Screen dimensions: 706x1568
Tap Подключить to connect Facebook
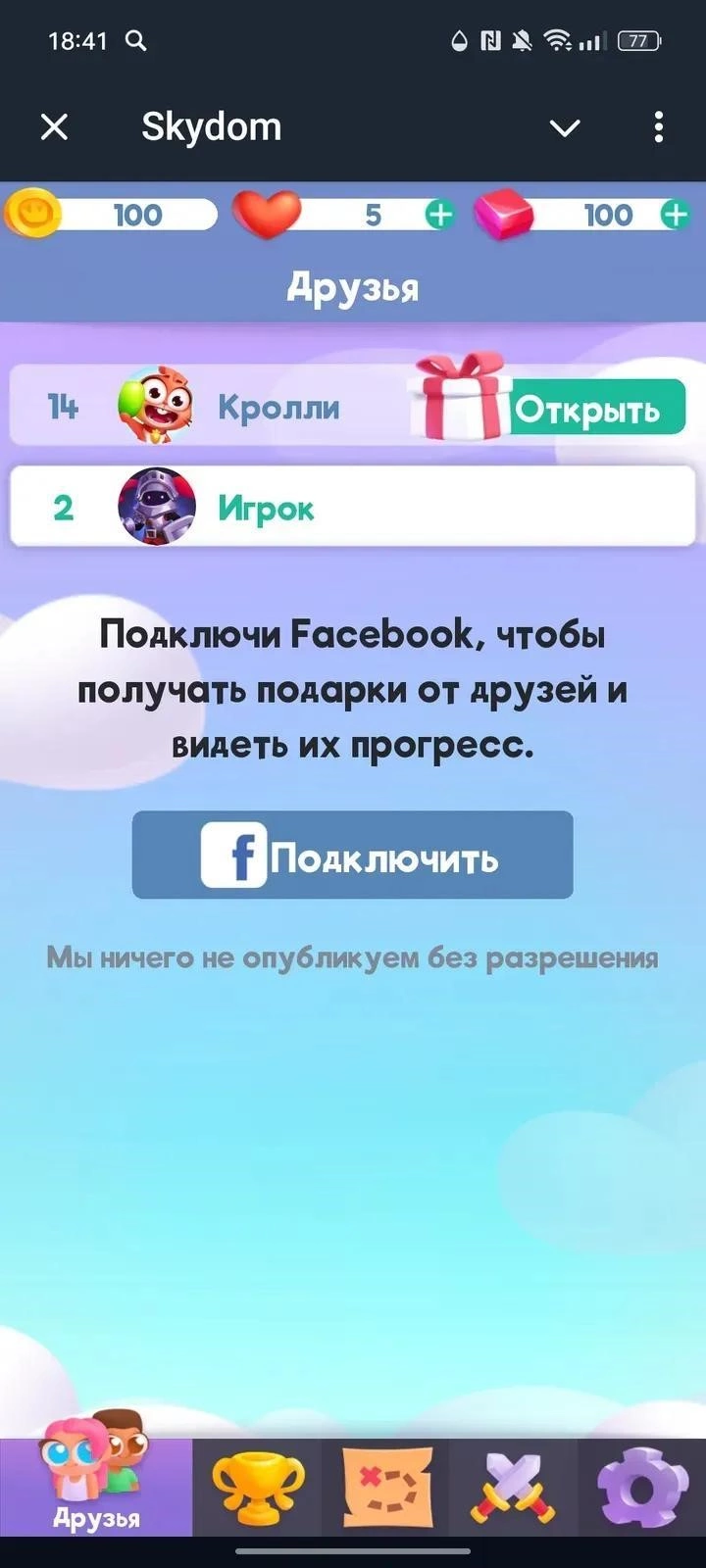point(352,856)
